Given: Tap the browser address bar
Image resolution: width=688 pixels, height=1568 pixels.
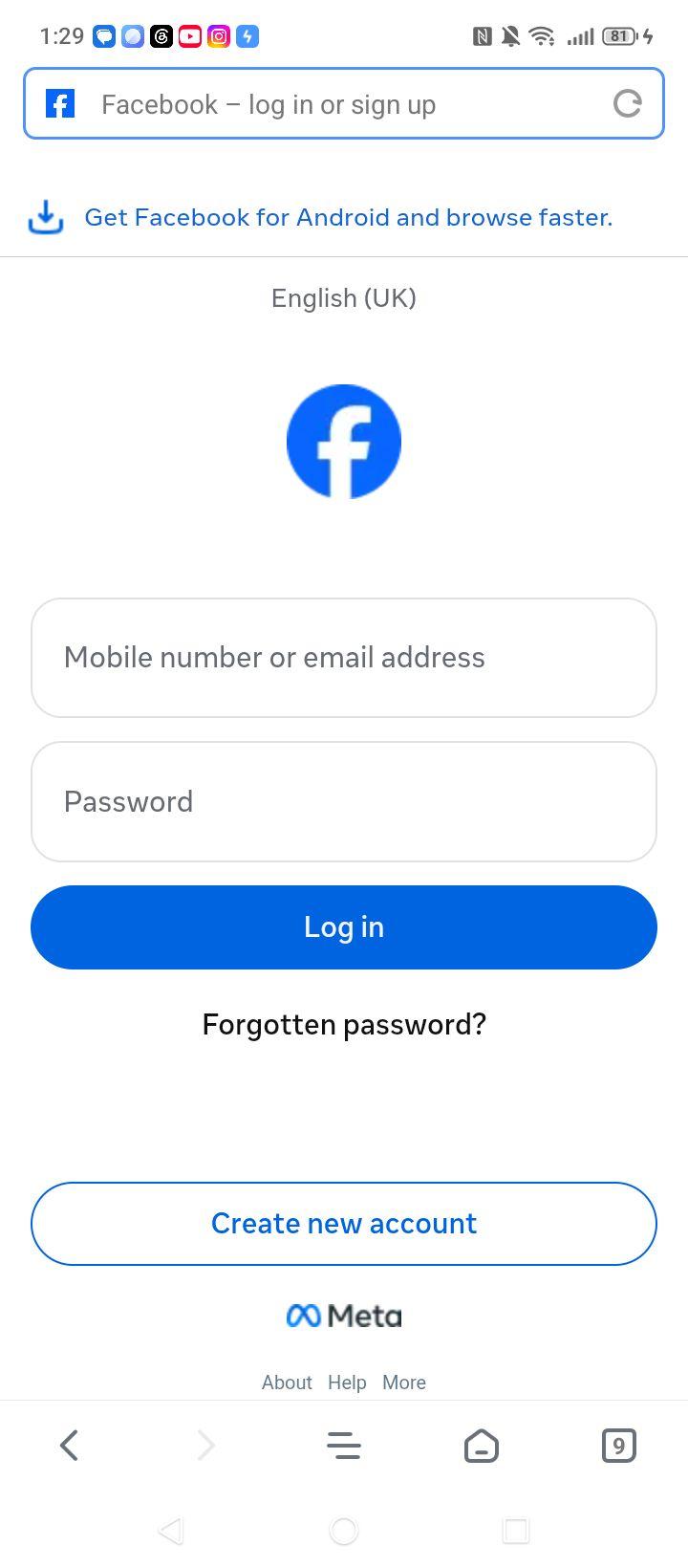Looking at the screenshot, I should (x=344, y=103).
